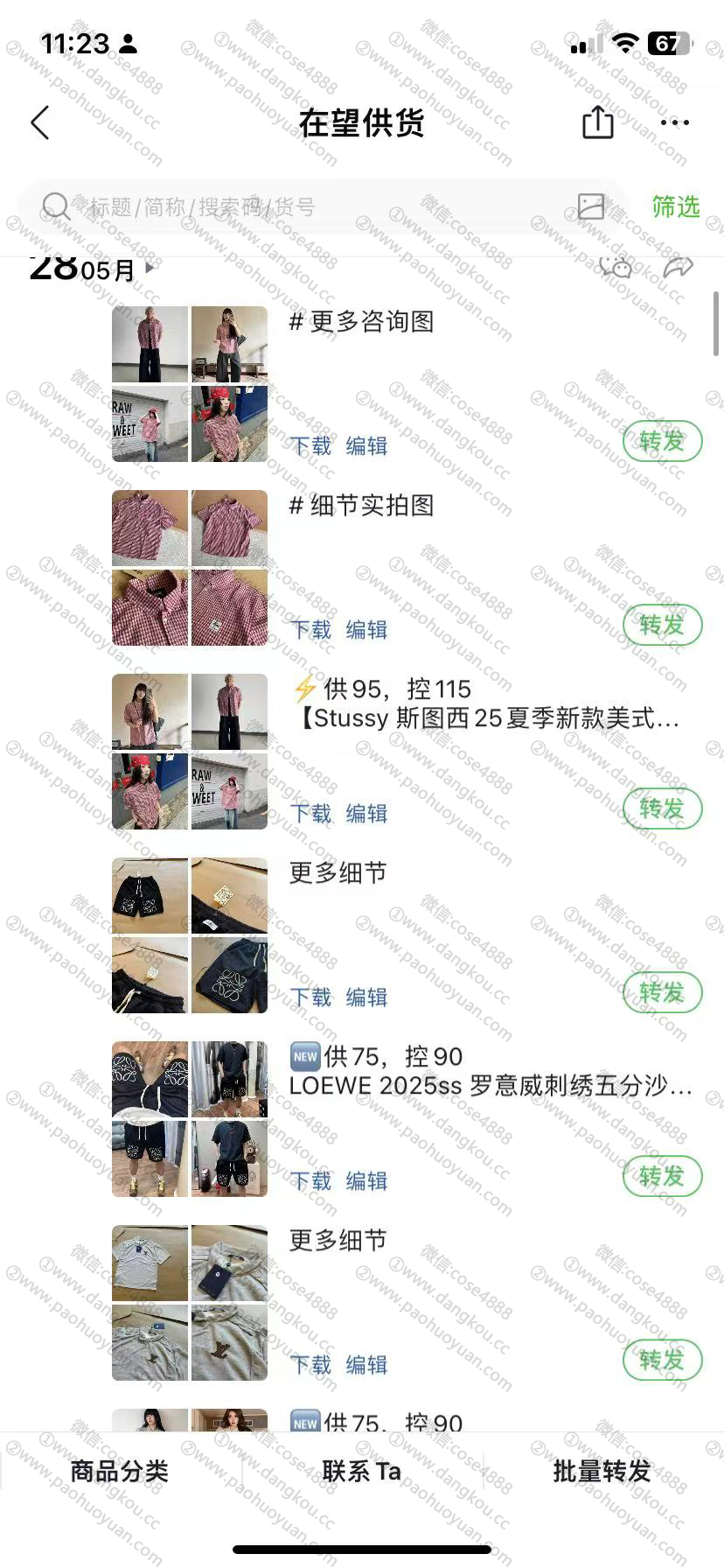Open 商品分类 at the bottom
This screenshot has width=724, height=1568.
click(120, 1471)
